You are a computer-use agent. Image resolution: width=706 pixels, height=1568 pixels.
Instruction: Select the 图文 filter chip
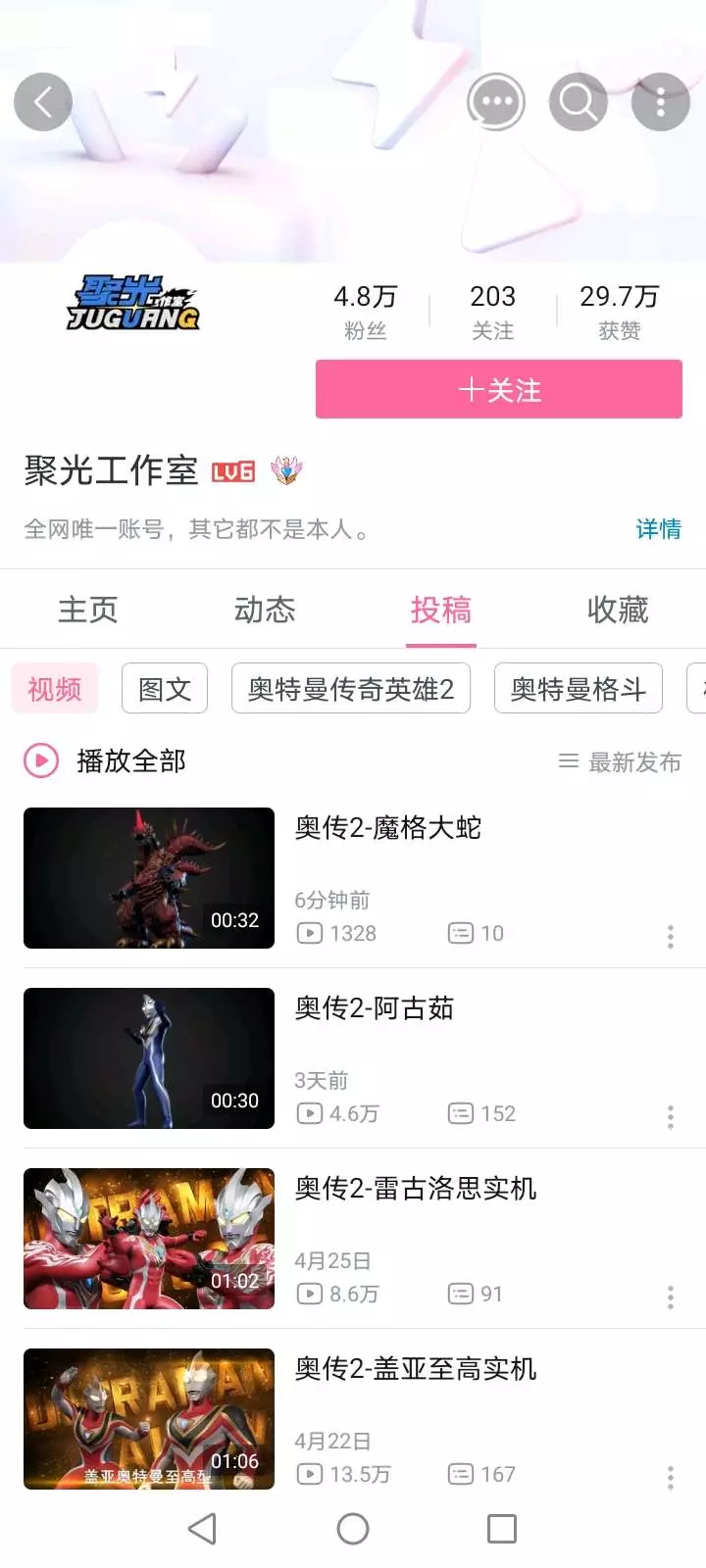point(165,689)
